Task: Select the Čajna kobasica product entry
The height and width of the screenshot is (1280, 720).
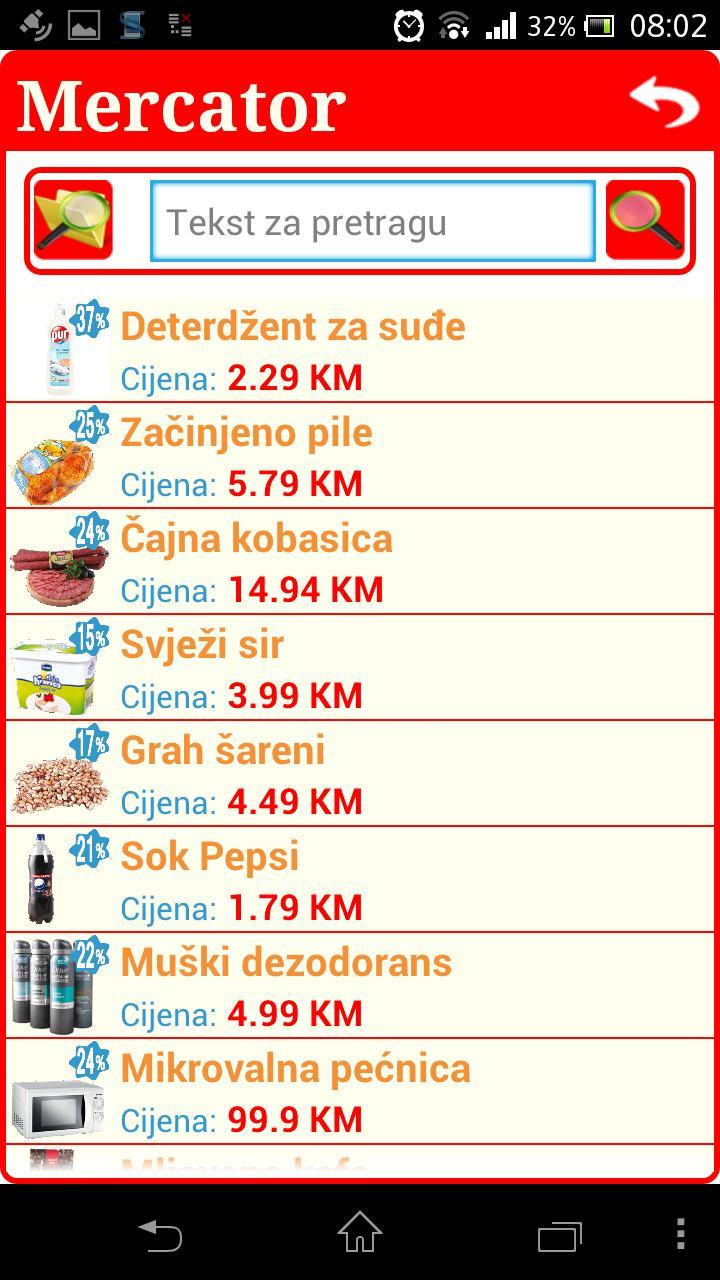Action: [360, 560]
